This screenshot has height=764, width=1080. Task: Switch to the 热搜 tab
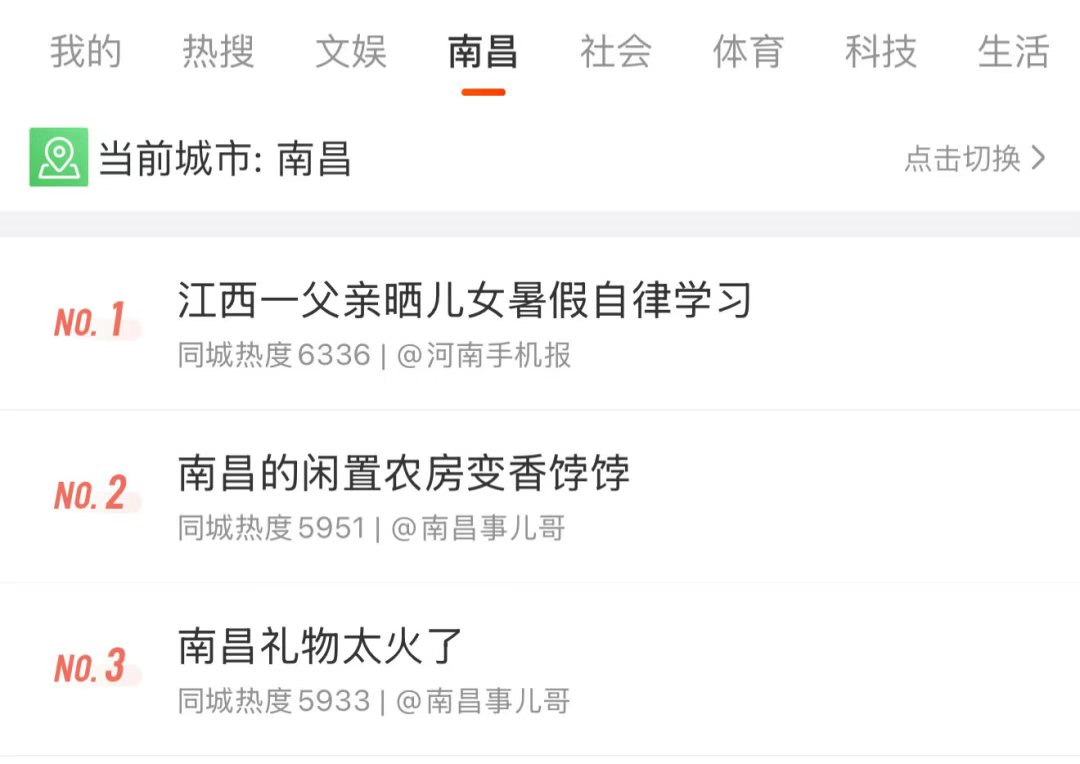(218, 51)
